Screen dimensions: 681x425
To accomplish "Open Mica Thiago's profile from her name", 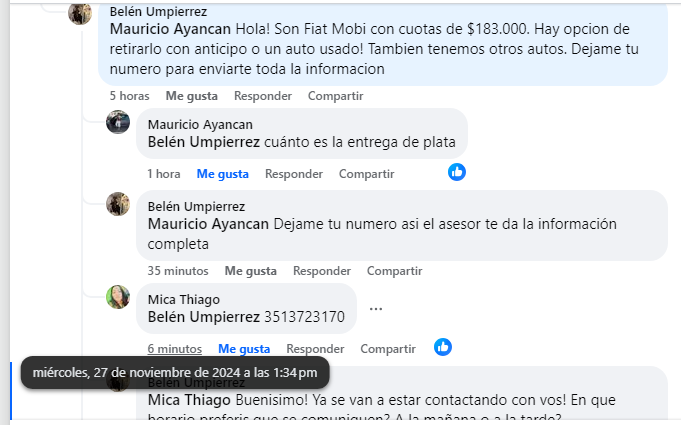I will tap(183, 299).
